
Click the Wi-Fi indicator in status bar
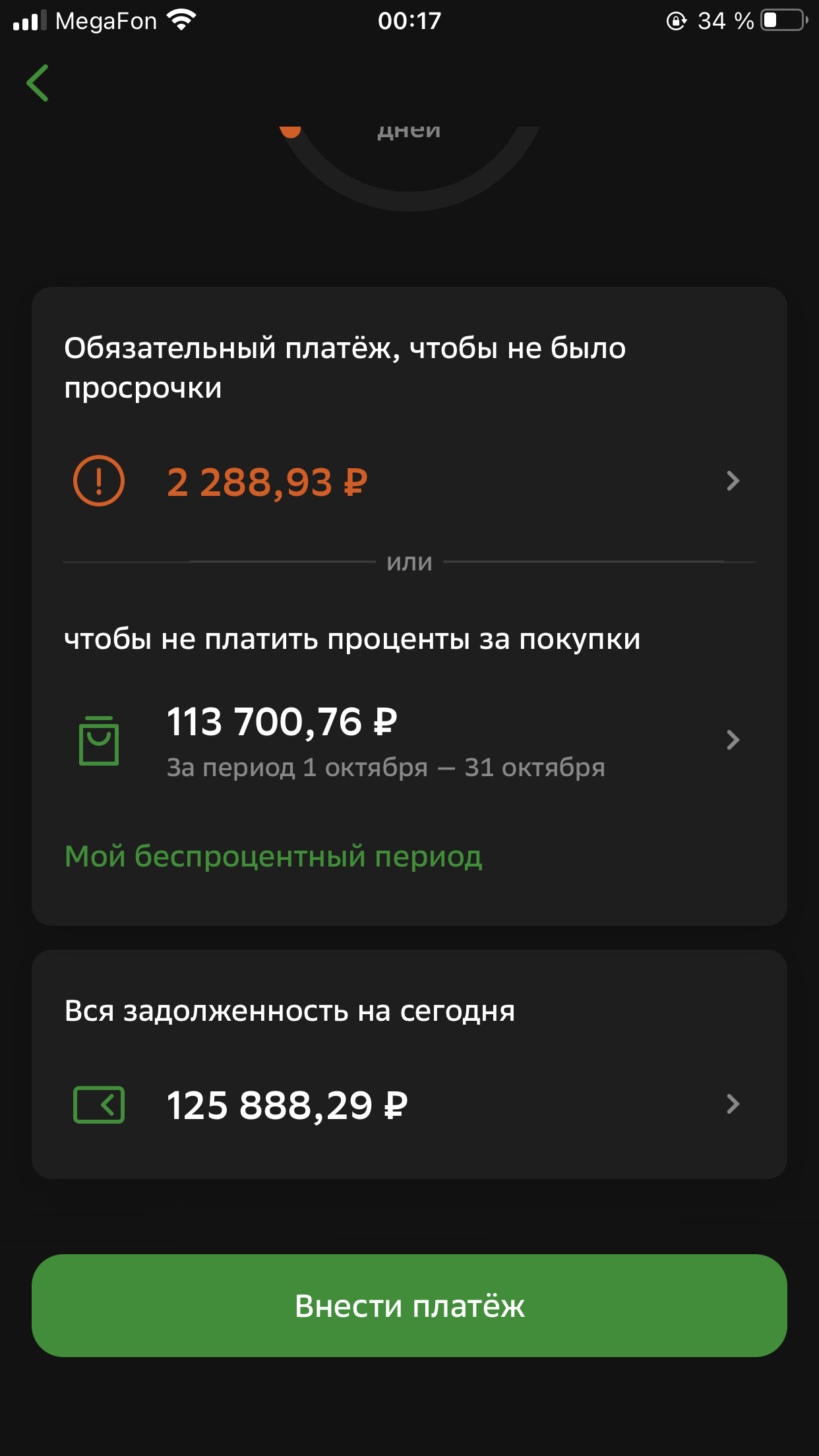180,18
